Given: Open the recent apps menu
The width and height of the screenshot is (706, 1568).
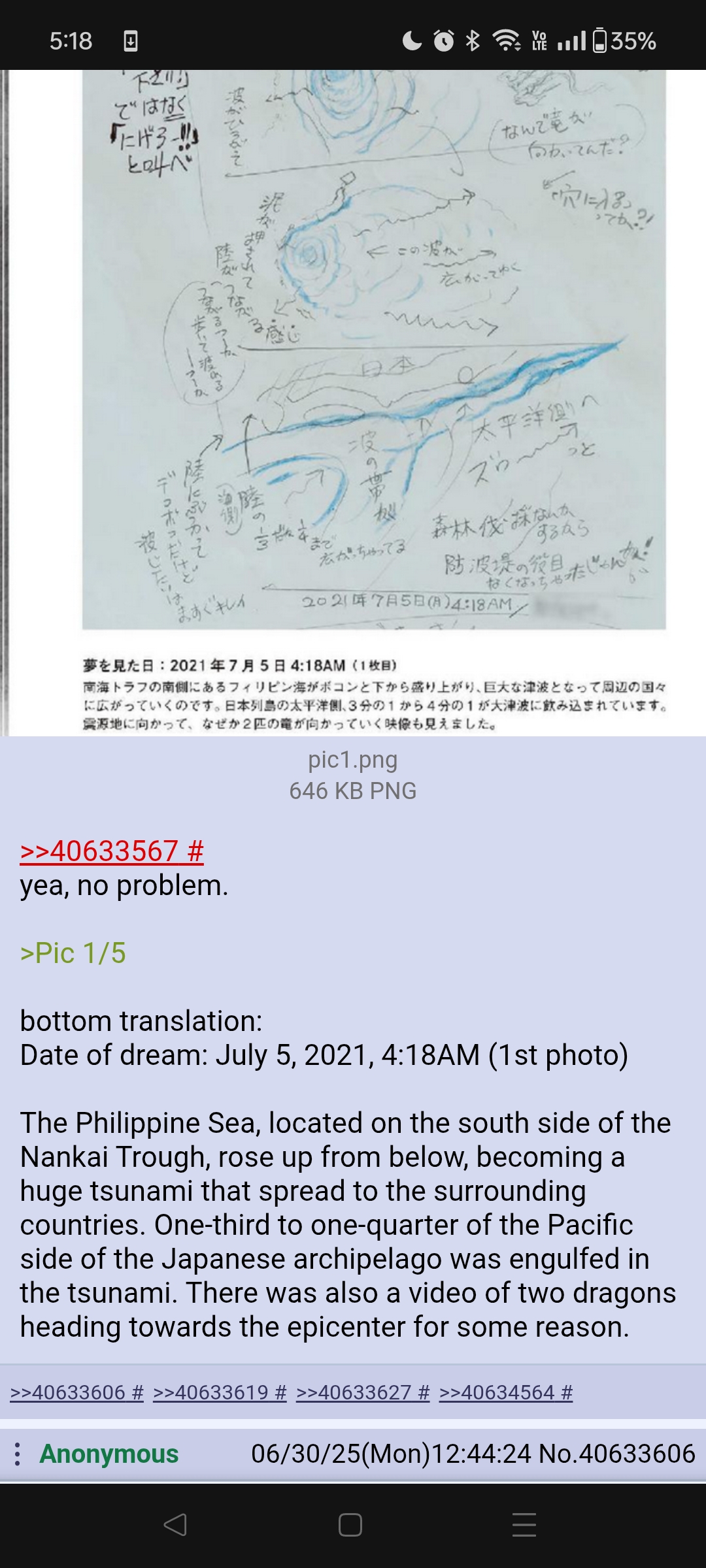Looking at the screenshot, I should pos(524,1525).
